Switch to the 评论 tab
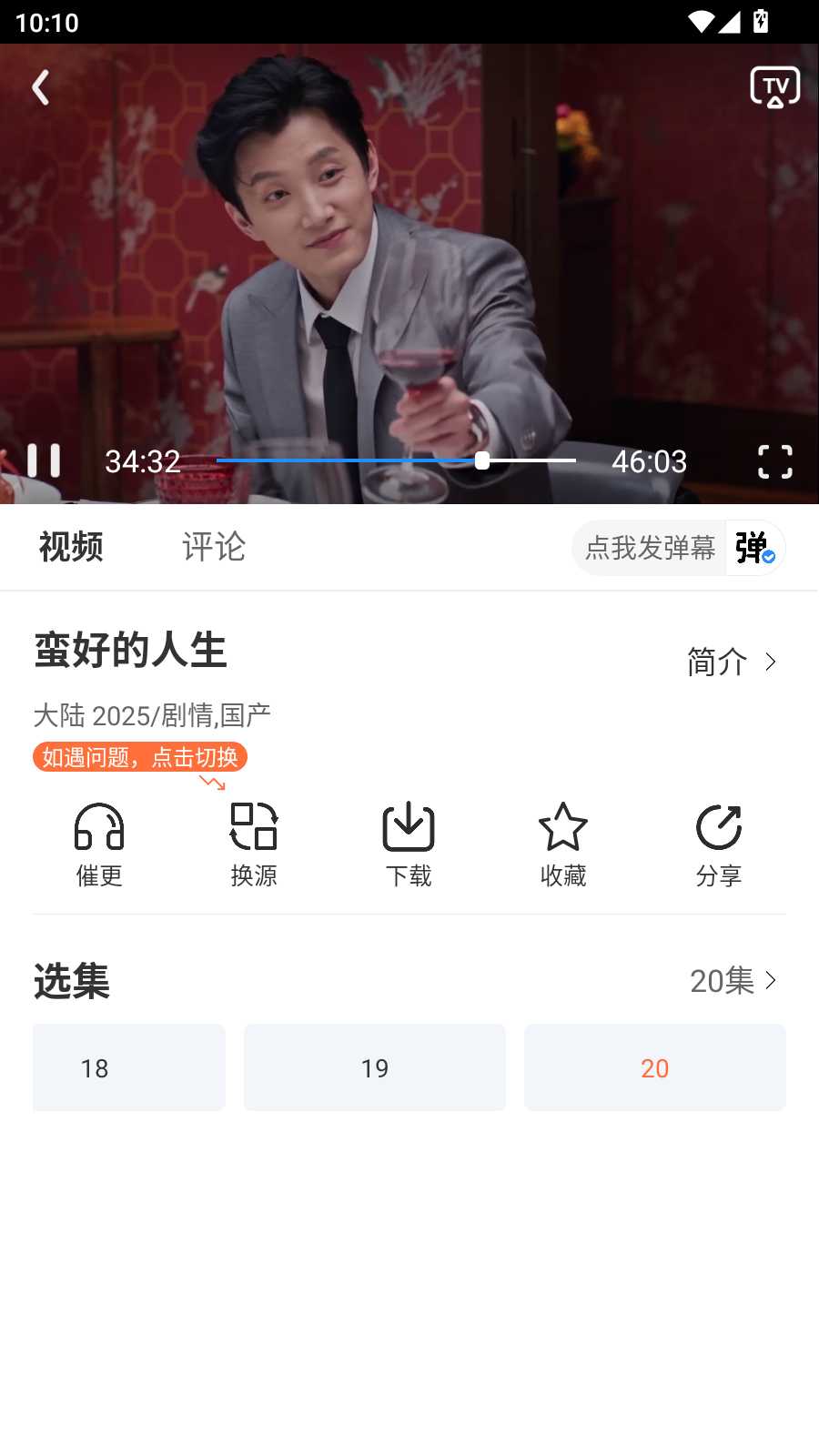The image size is (819, 1456). pyautogui.click(x=214, y=547)
